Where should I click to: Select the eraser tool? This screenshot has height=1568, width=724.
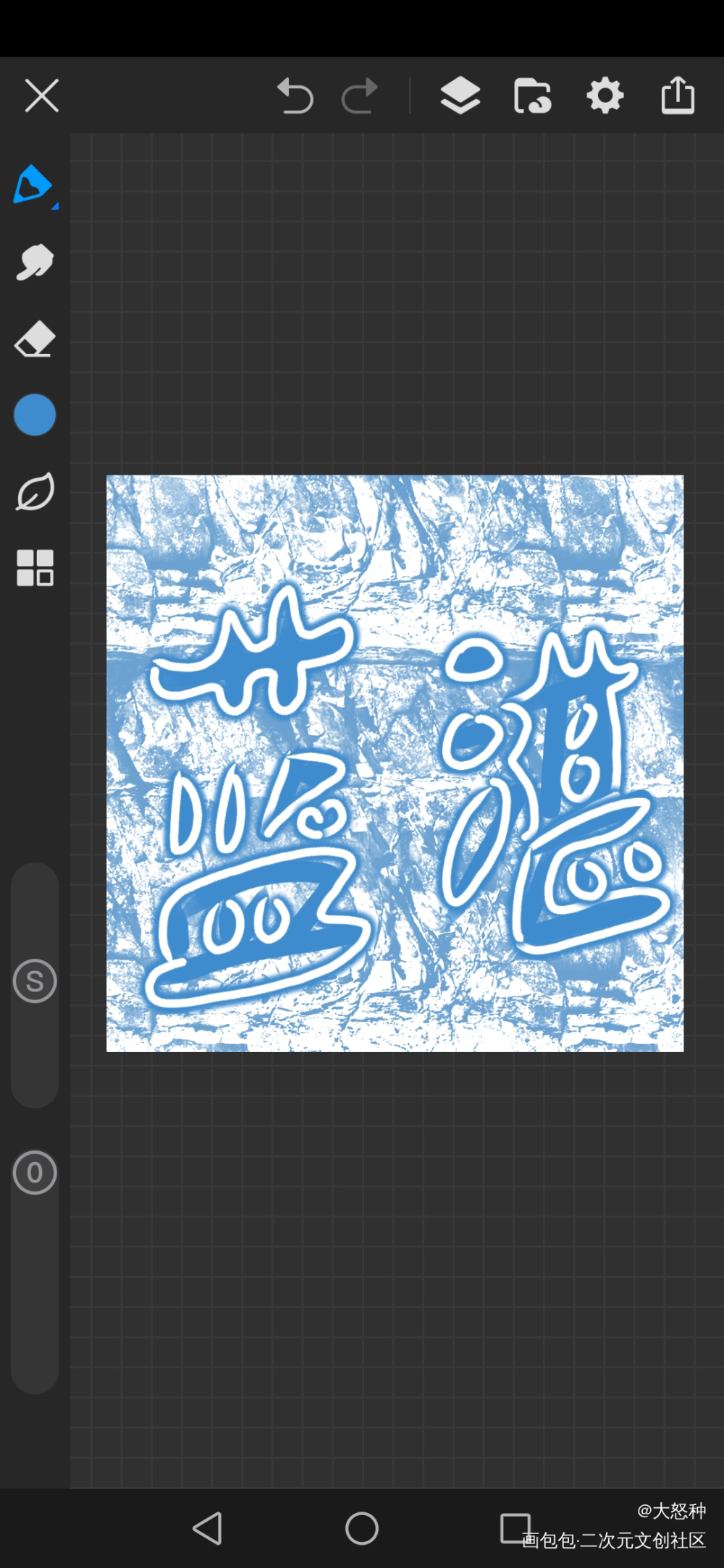pos(35,339)
